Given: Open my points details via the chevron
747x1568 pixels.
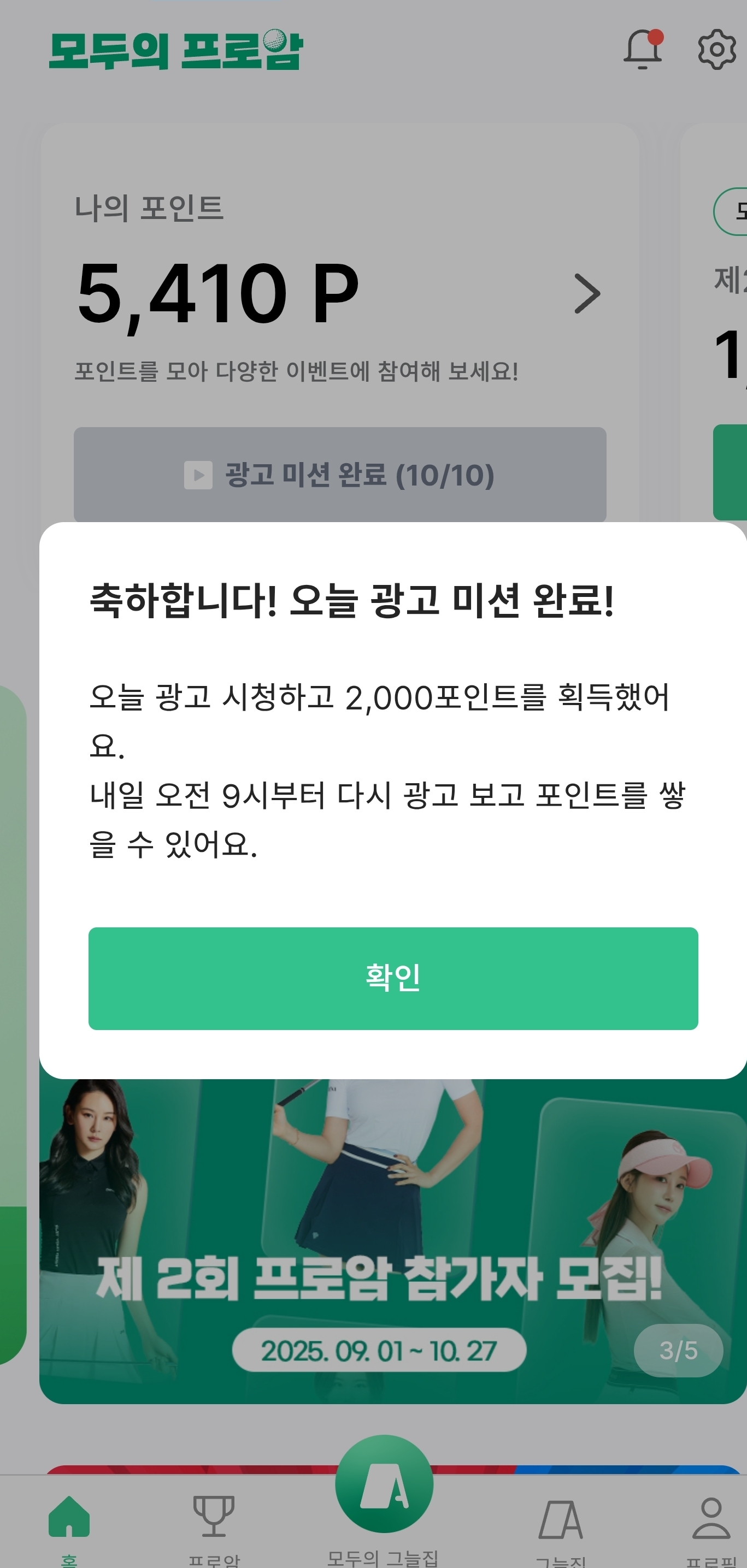Looking at the screenshot, I should 587,294.
